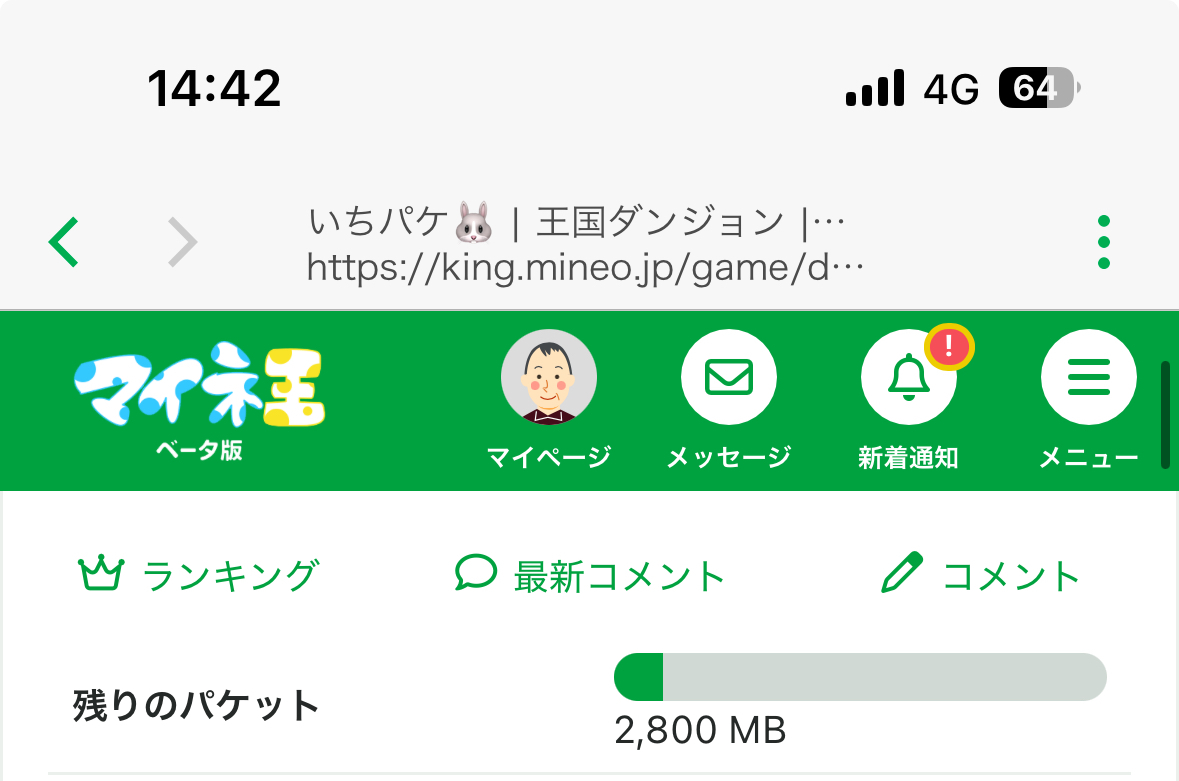Go back with the green left arrow
The width and height of the screenshot is (1179, 781).
click(x=64, y=242)
